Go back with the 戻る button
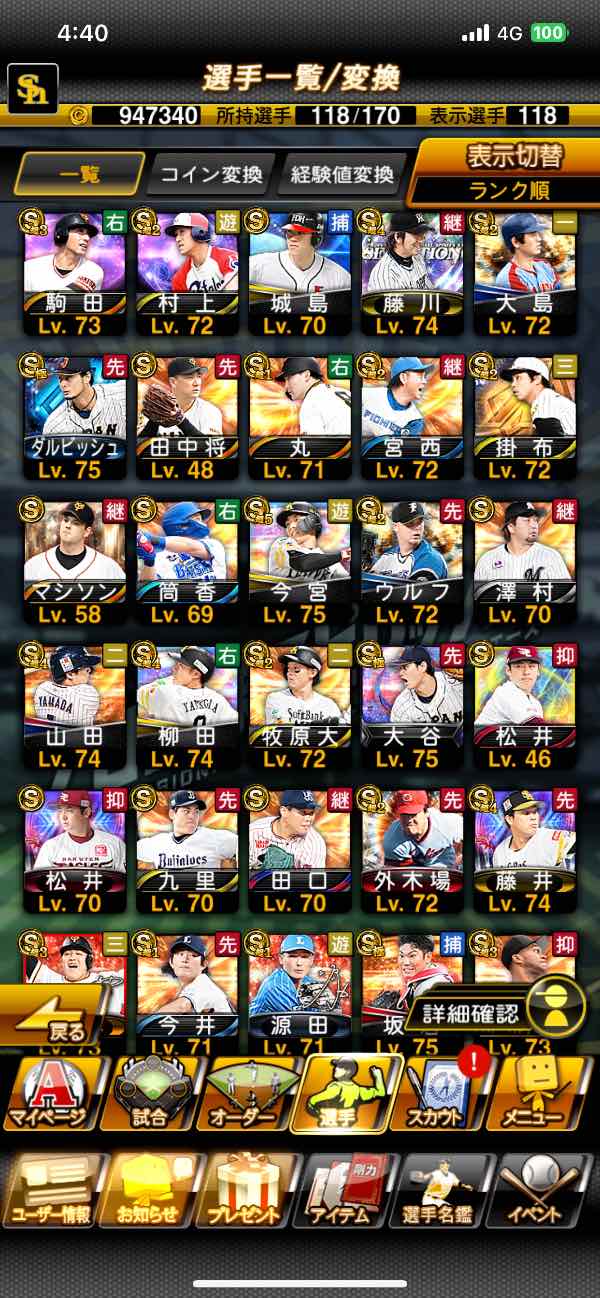This screenshot has height=1298, width=600. [57, 1018]
